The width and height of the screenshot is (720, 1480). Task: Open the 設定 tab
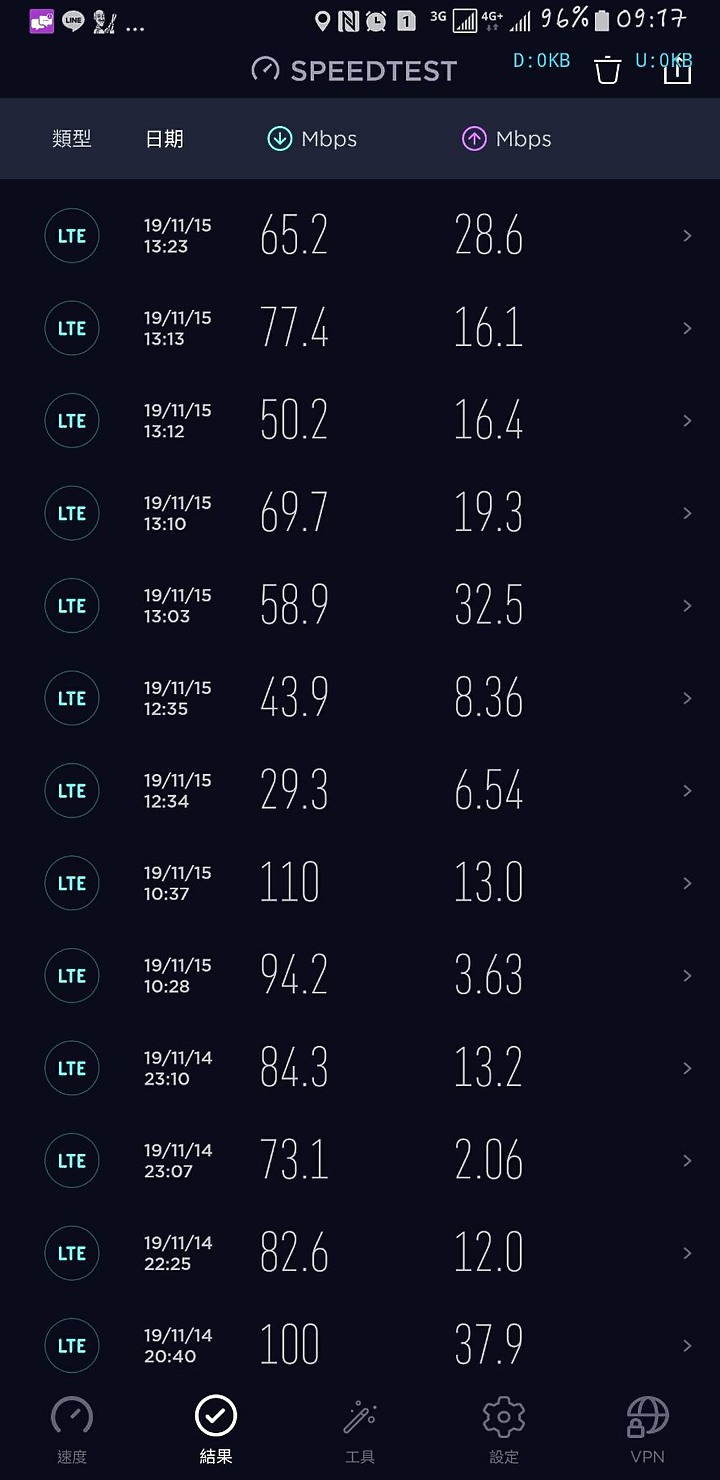[x=504, y=1430]
